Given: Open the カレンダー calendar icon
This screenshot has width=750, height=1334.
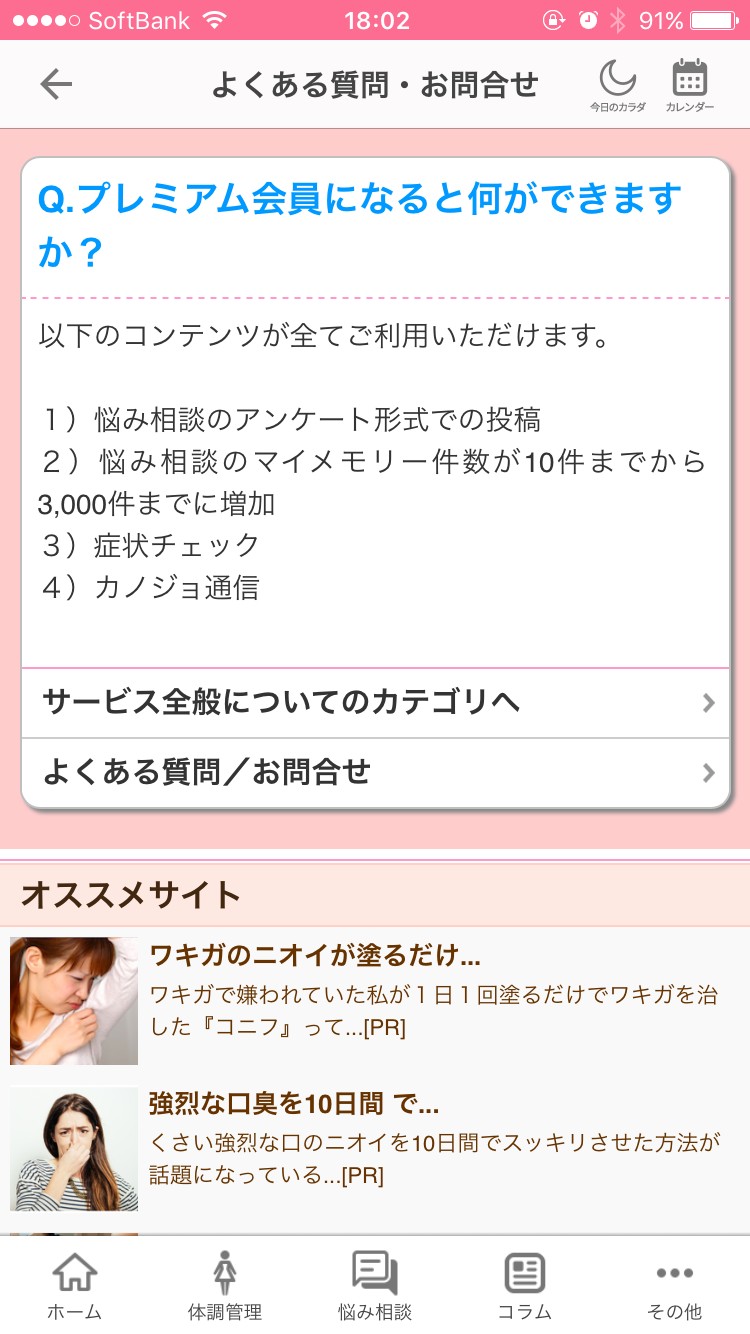Looking at the screenshot, I should tap(690, 85).
